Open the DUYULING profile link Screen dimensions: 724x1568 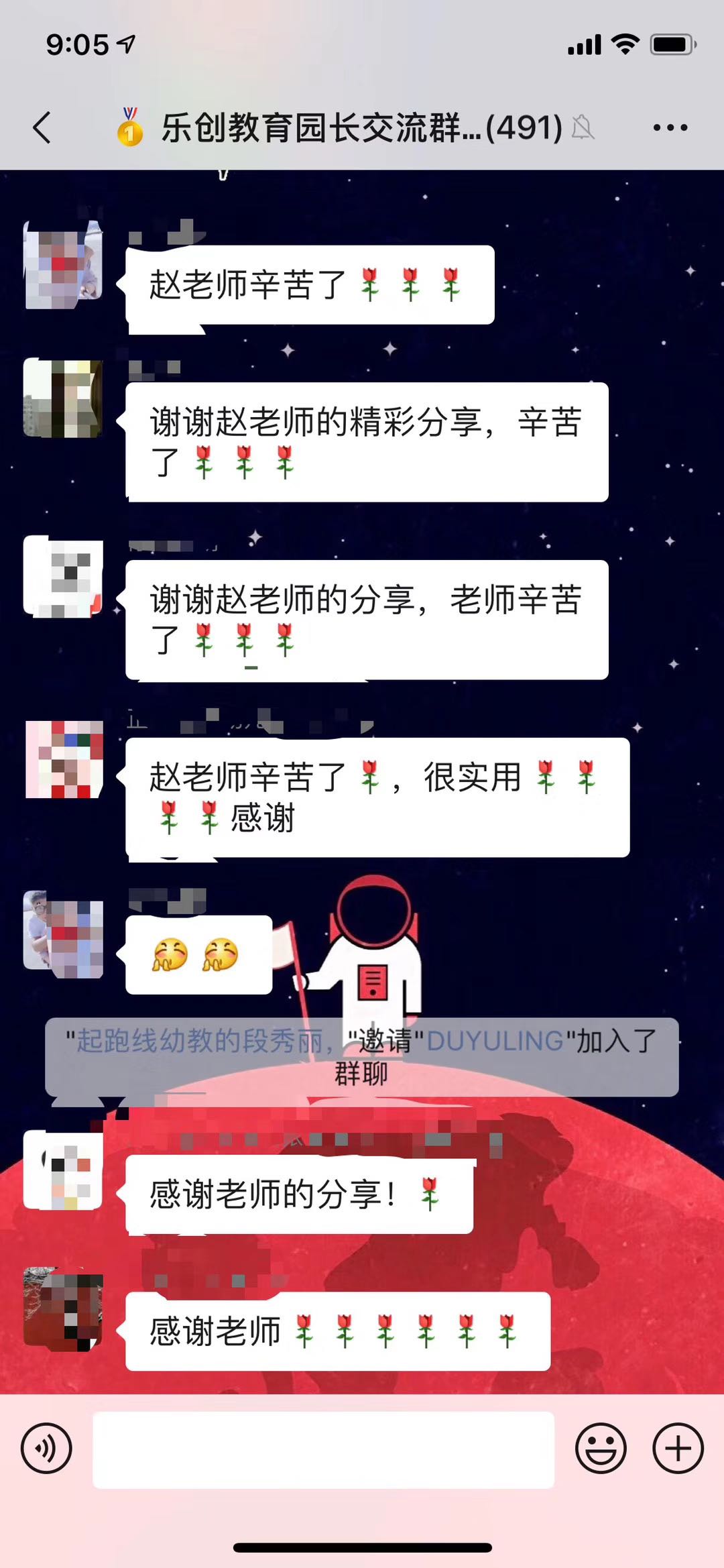pyautogui.click(x=495, y=1041)
